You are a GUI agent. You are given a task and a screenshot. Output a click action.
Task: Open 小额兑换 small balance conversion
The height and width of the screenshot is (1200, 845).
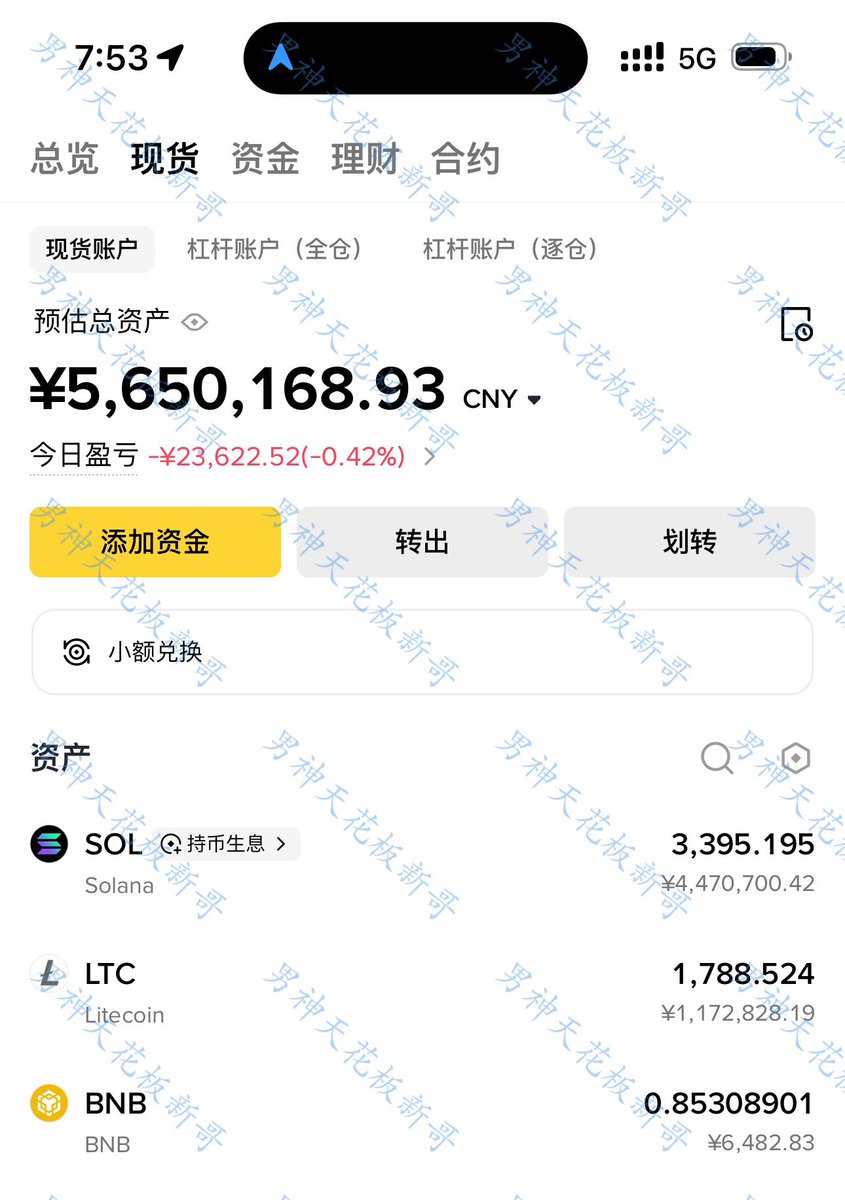(x=422, y=652)
